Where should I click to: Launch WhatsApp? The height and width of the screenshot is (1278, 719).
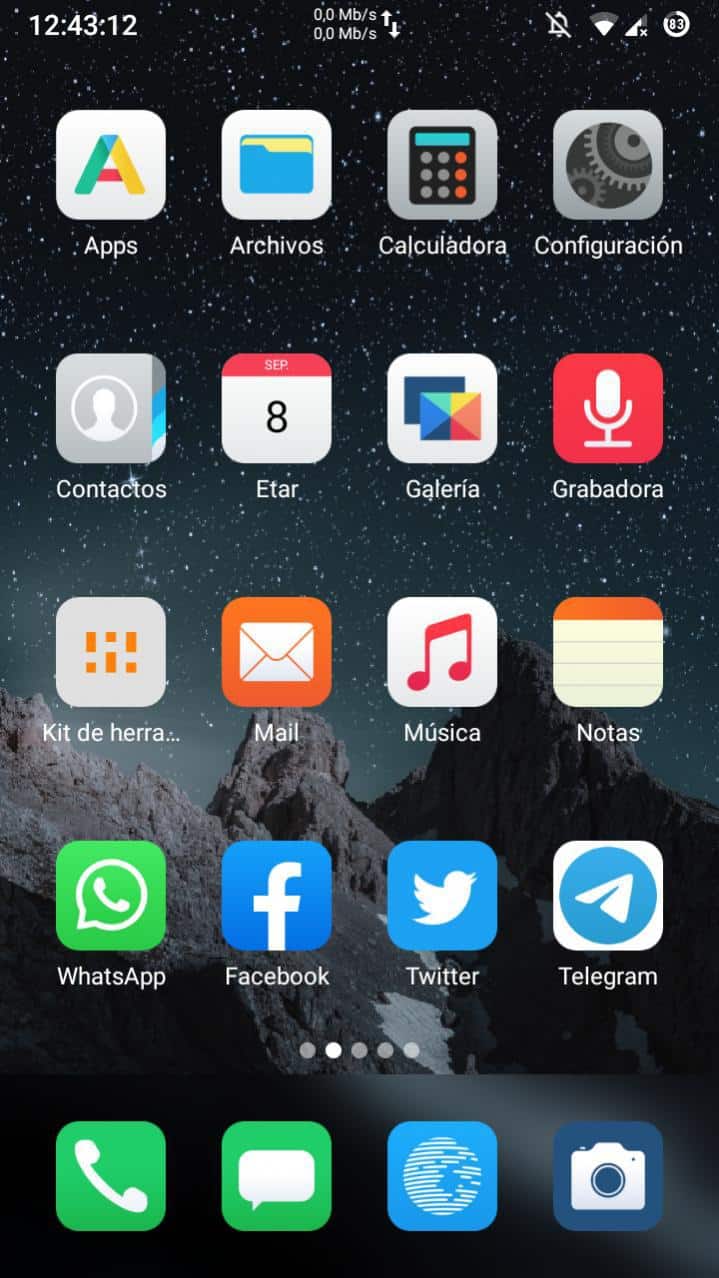(x=111, y=895)
